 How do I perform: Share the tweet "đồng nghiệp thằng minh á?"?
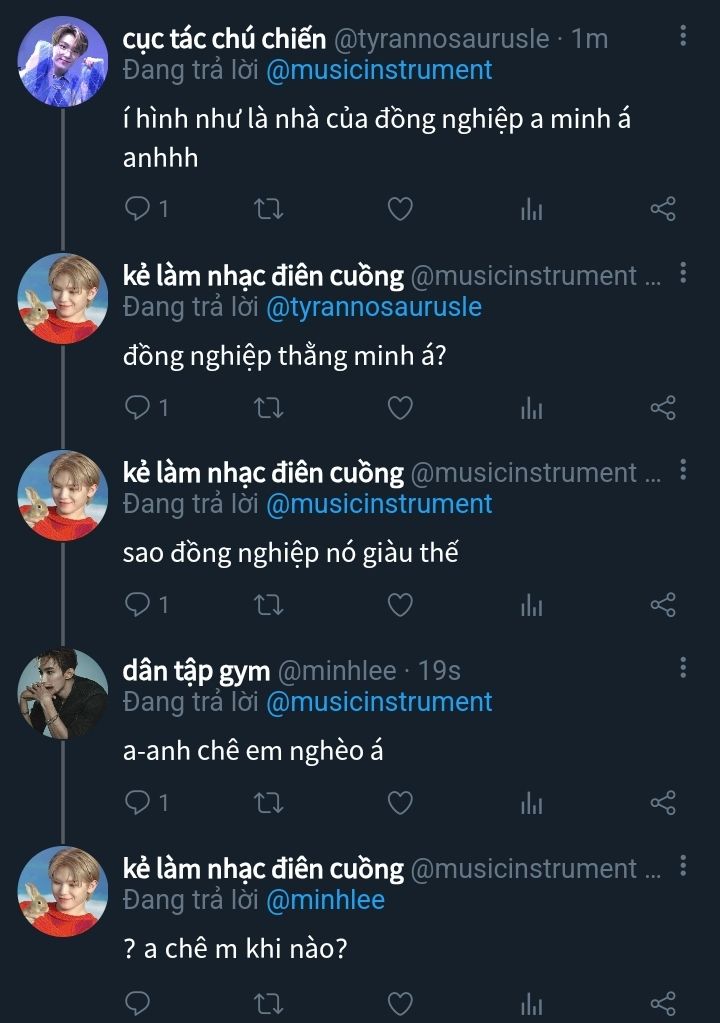click(663, 407)
